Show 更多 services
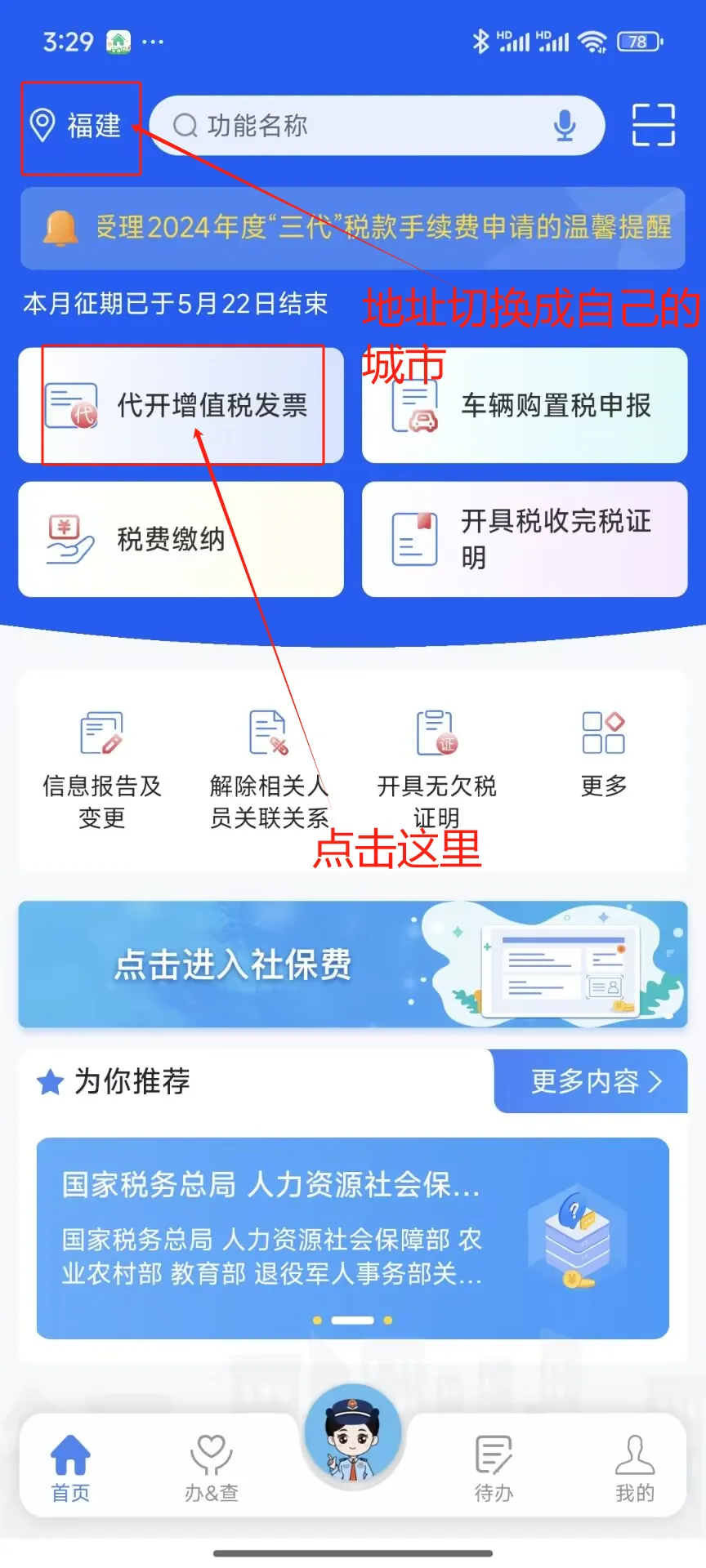706x1568 pixels. (603, 753)
